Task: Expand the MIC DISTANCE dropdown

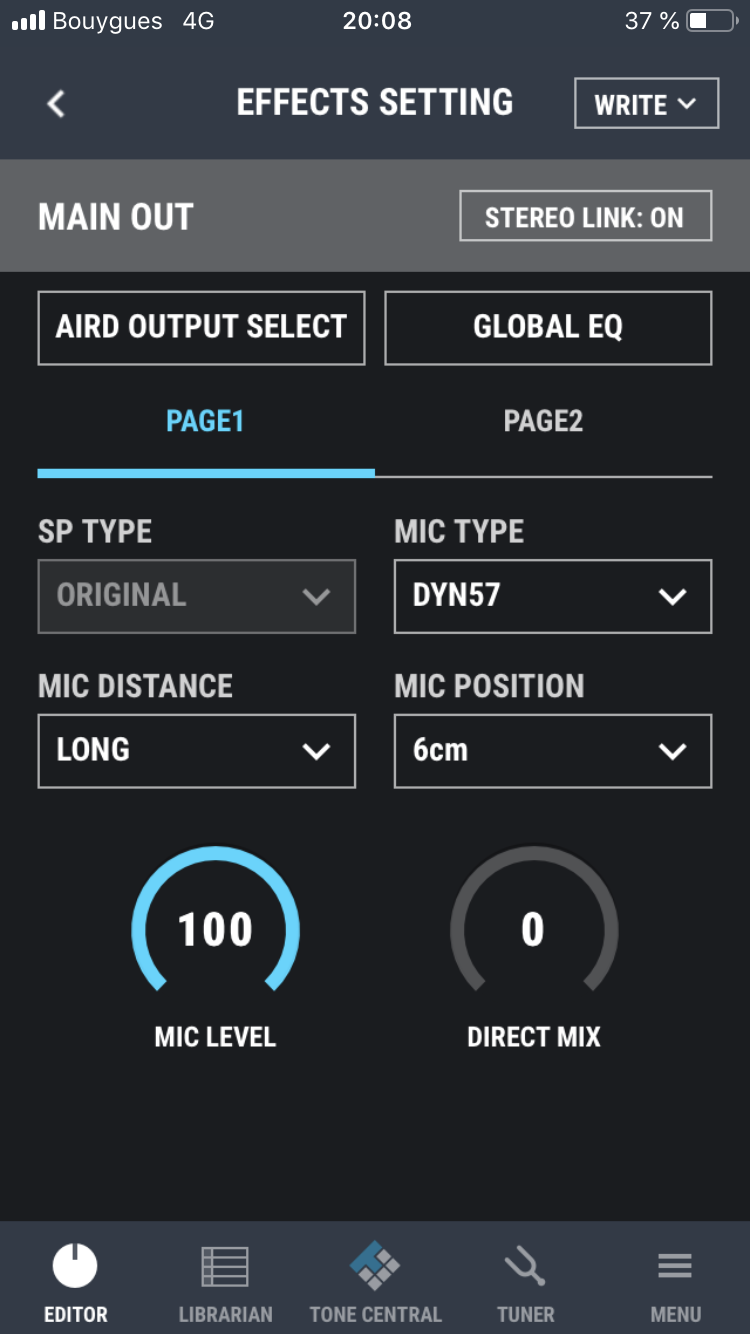Action: (x=196, y=750)
